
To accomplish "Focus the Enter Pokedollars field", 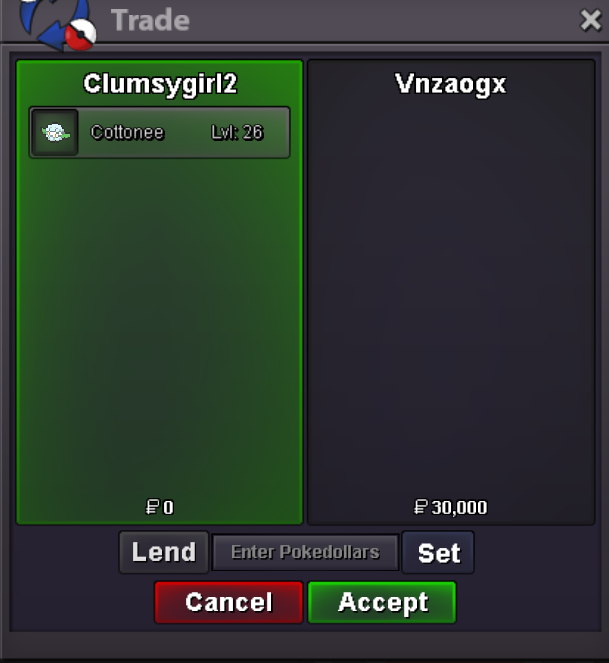I will pyautogui.click(x=305, y=552).
